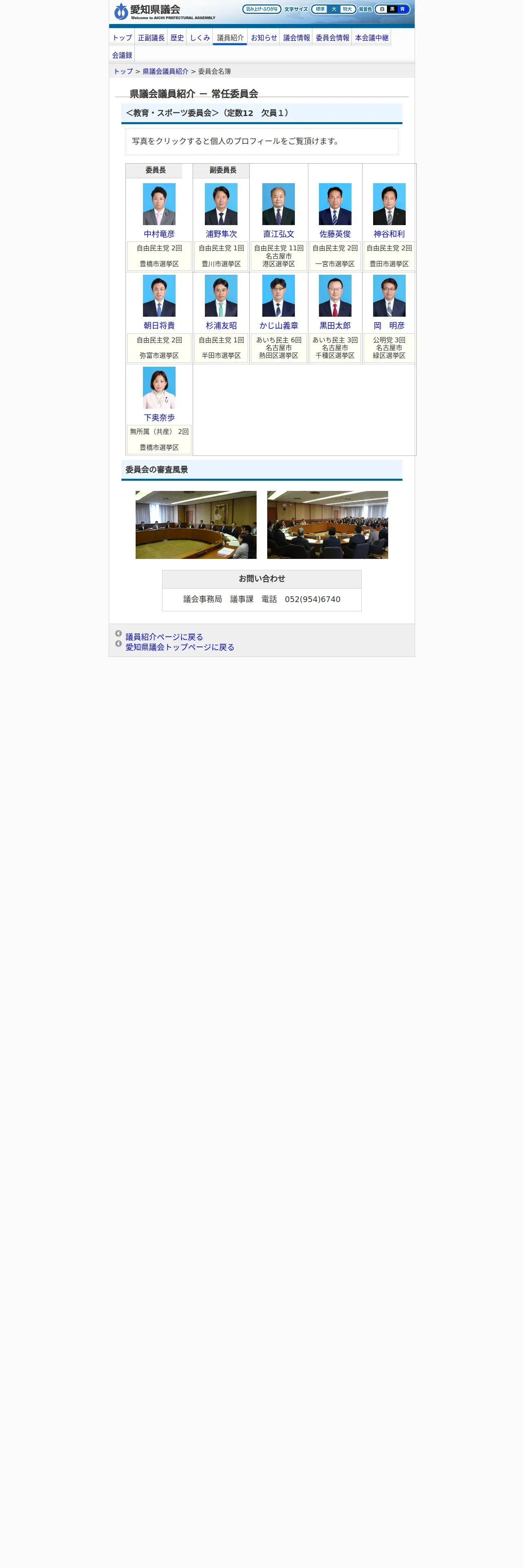The image size is (523, 1568).
Task: Open 中村竜彦's profile photo
Action: tap(159, 204)
